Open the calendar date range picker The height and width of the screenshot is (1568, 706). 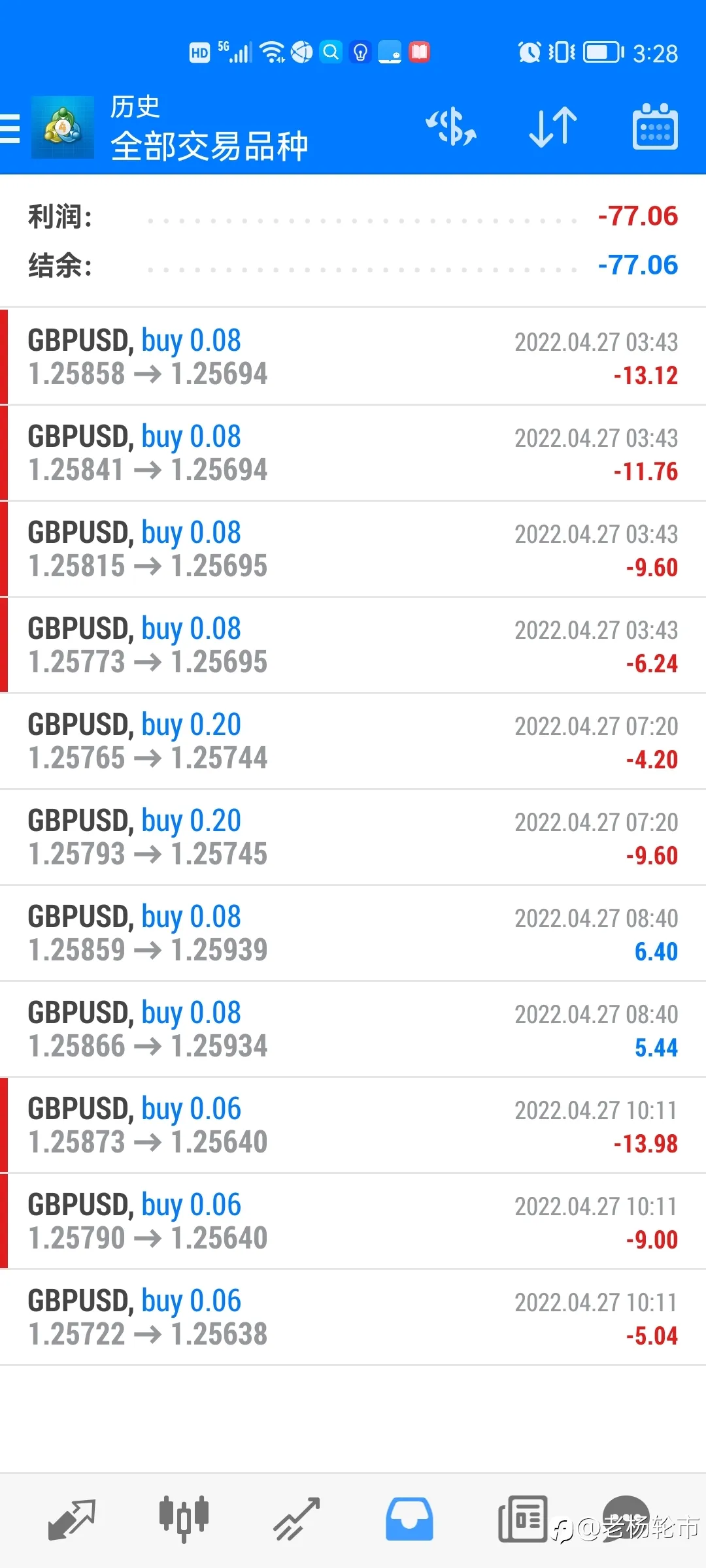point(655,127)
